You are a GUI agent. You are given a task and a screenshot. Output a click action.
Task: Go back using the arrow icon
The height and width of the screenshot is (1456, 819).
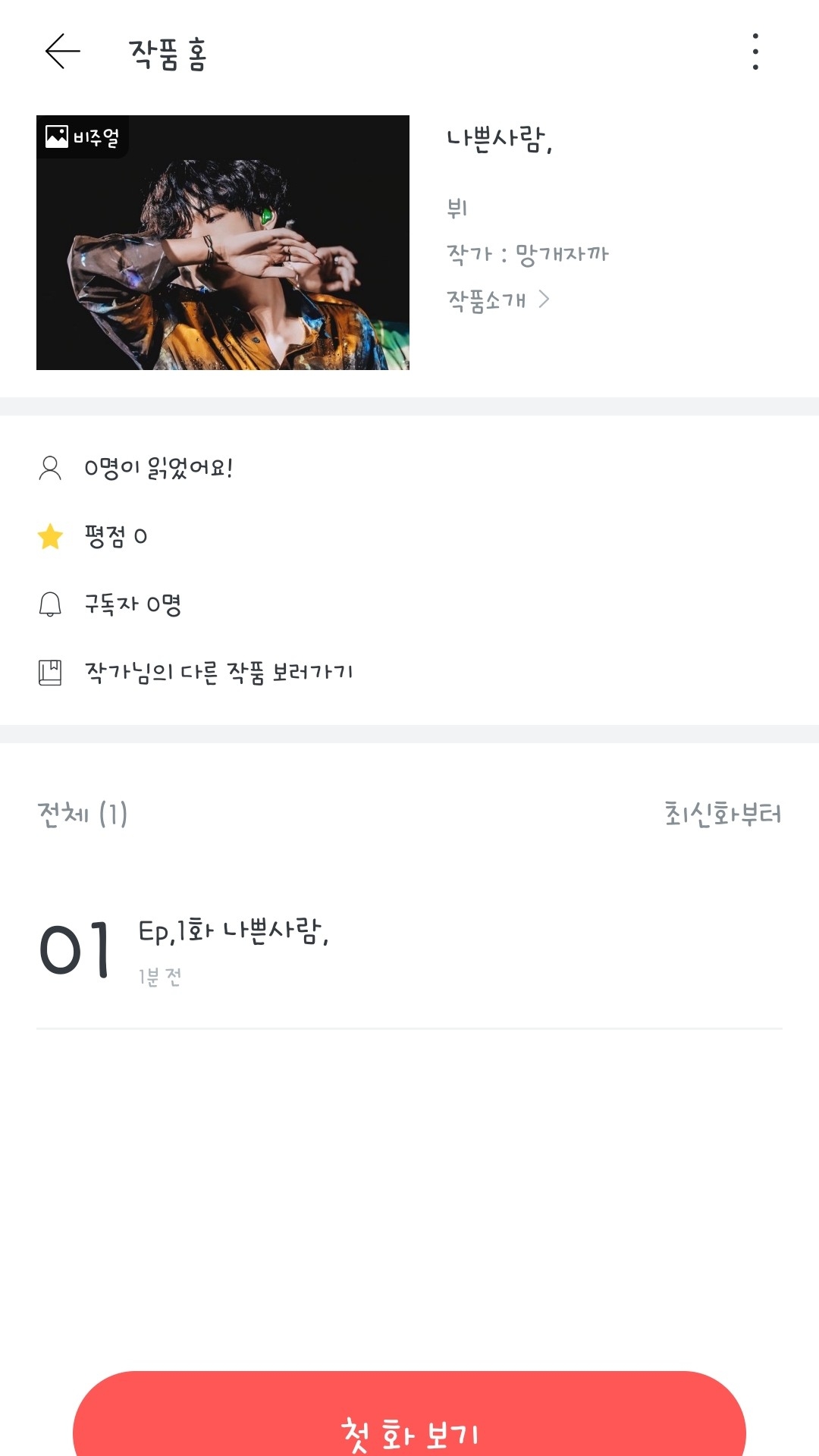[x=62, y=52]
